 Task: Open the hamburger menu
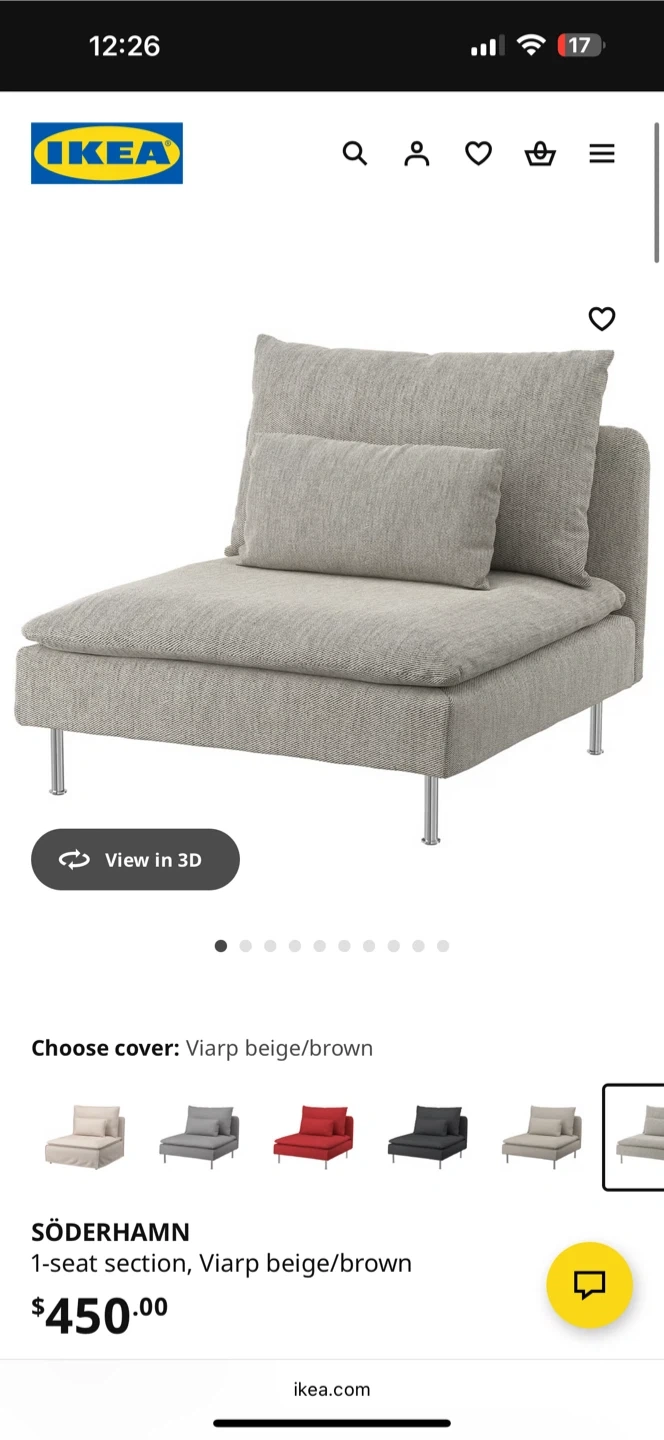[601, 153]
